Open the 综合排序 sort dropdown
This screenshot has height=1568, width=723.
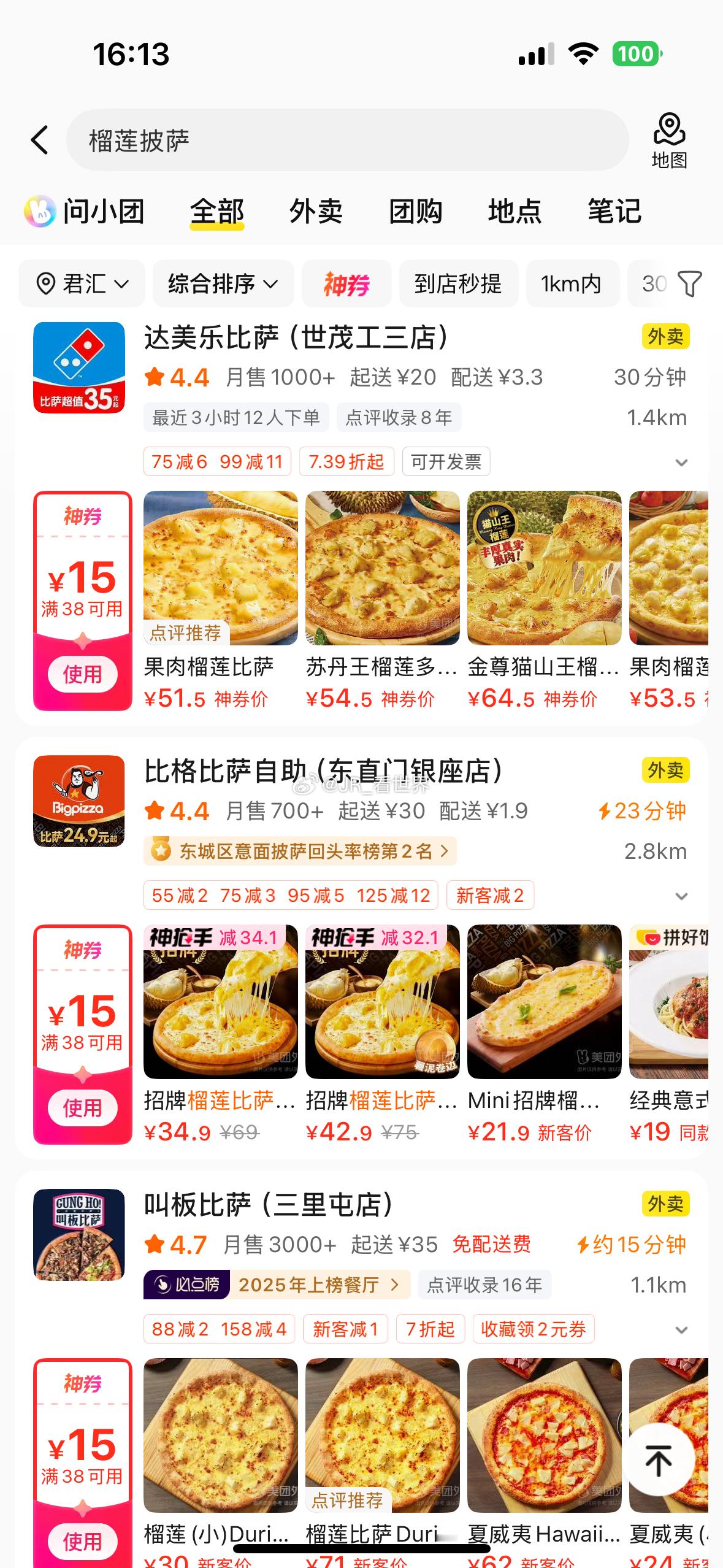point(223,283)
